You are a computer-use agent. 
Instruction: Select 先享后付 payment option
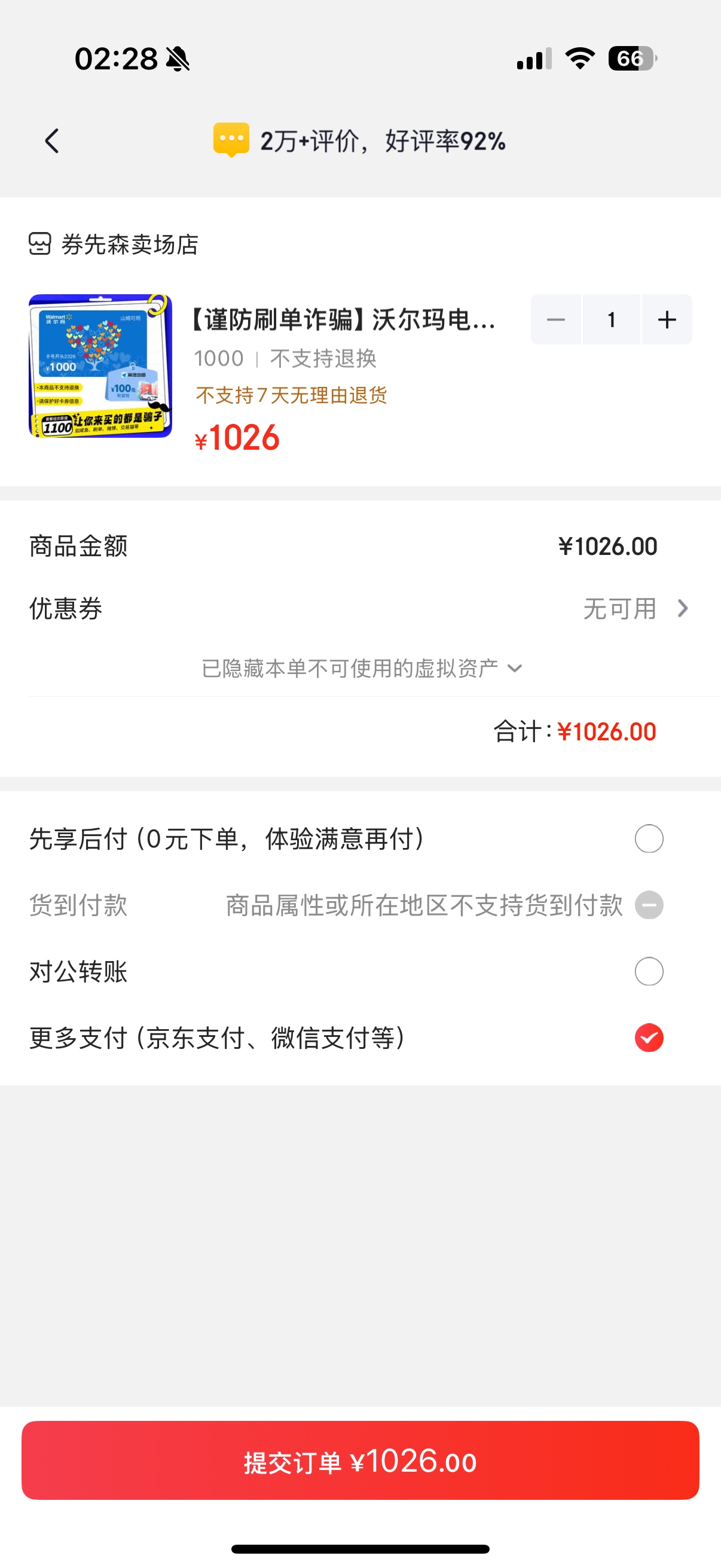coord(649,839)
